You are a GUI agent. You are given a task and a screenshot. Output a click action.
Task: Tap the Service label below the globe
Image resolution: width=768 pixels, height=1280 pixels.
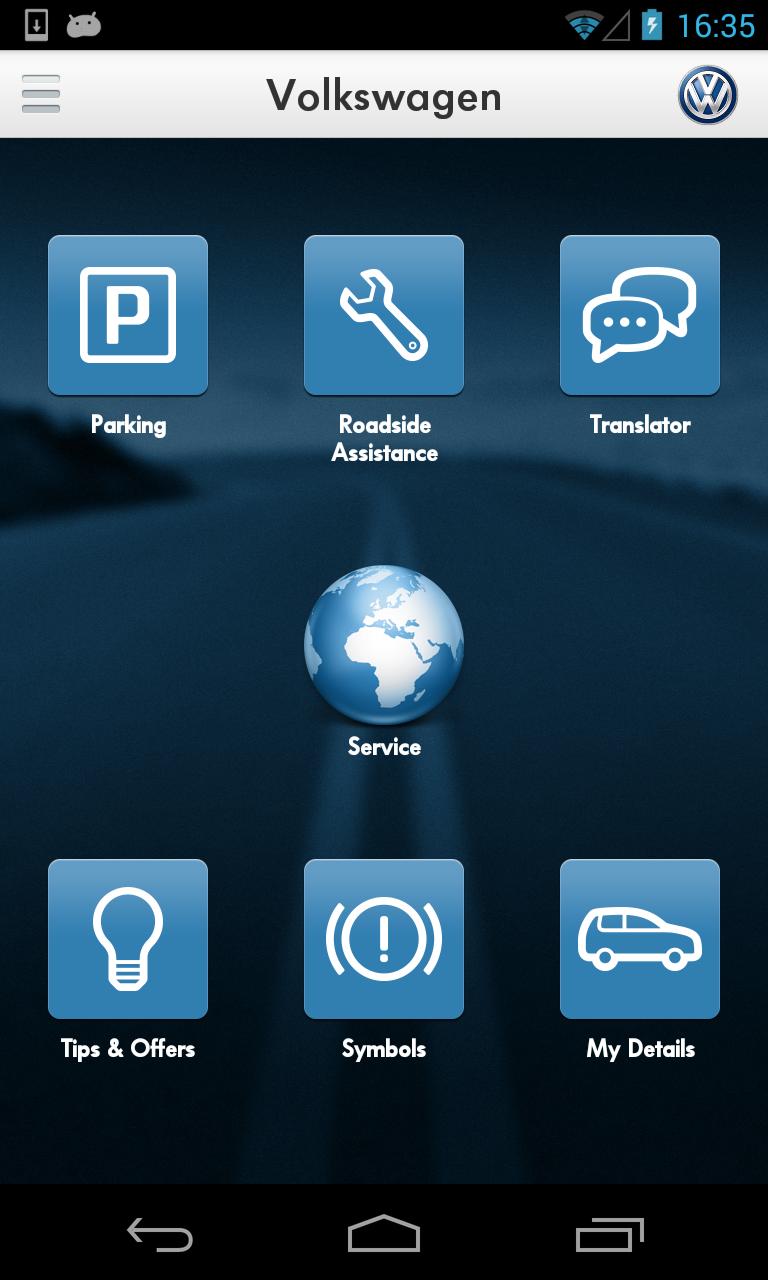(384, 747)
